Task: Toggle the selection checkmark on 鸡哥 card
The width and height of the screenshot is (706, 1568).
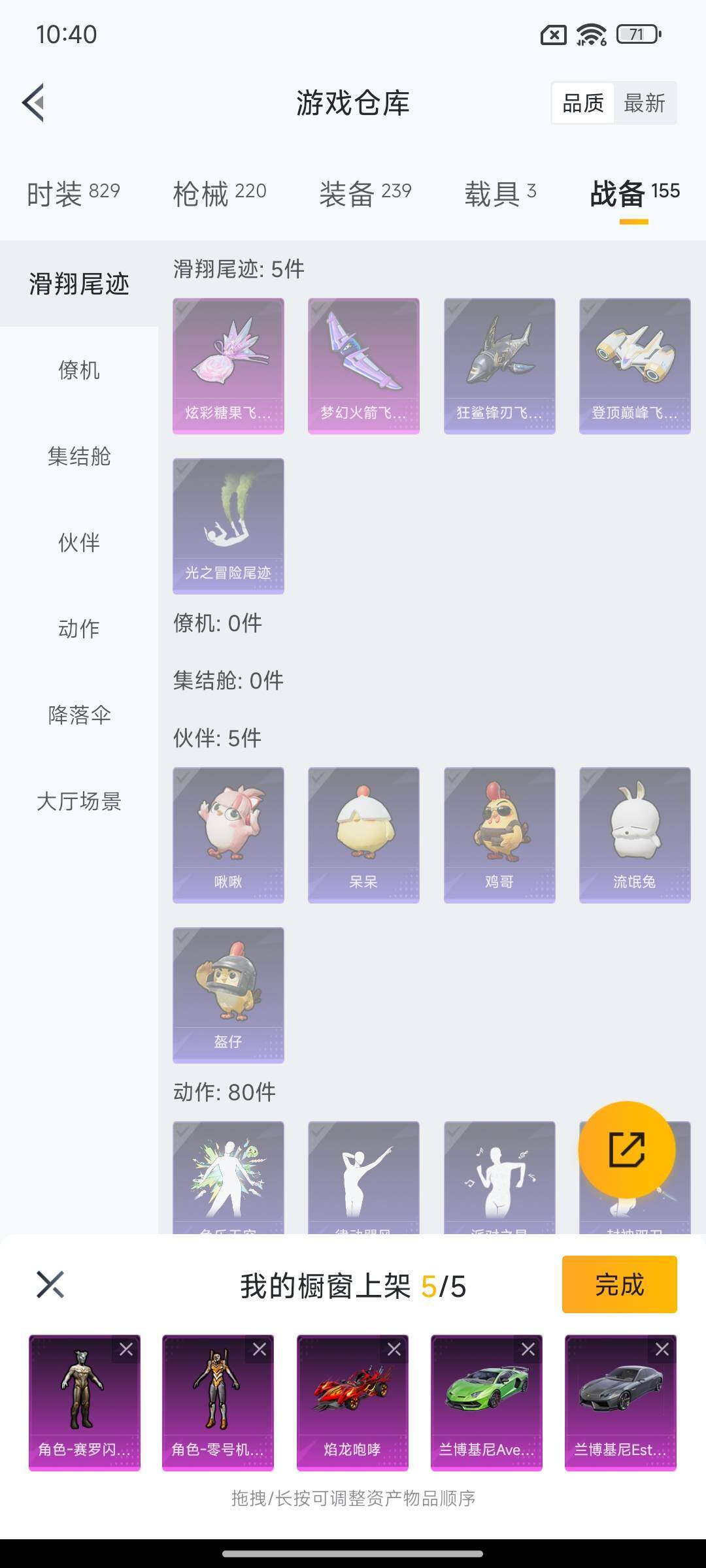Action: (x=454, y=777)
